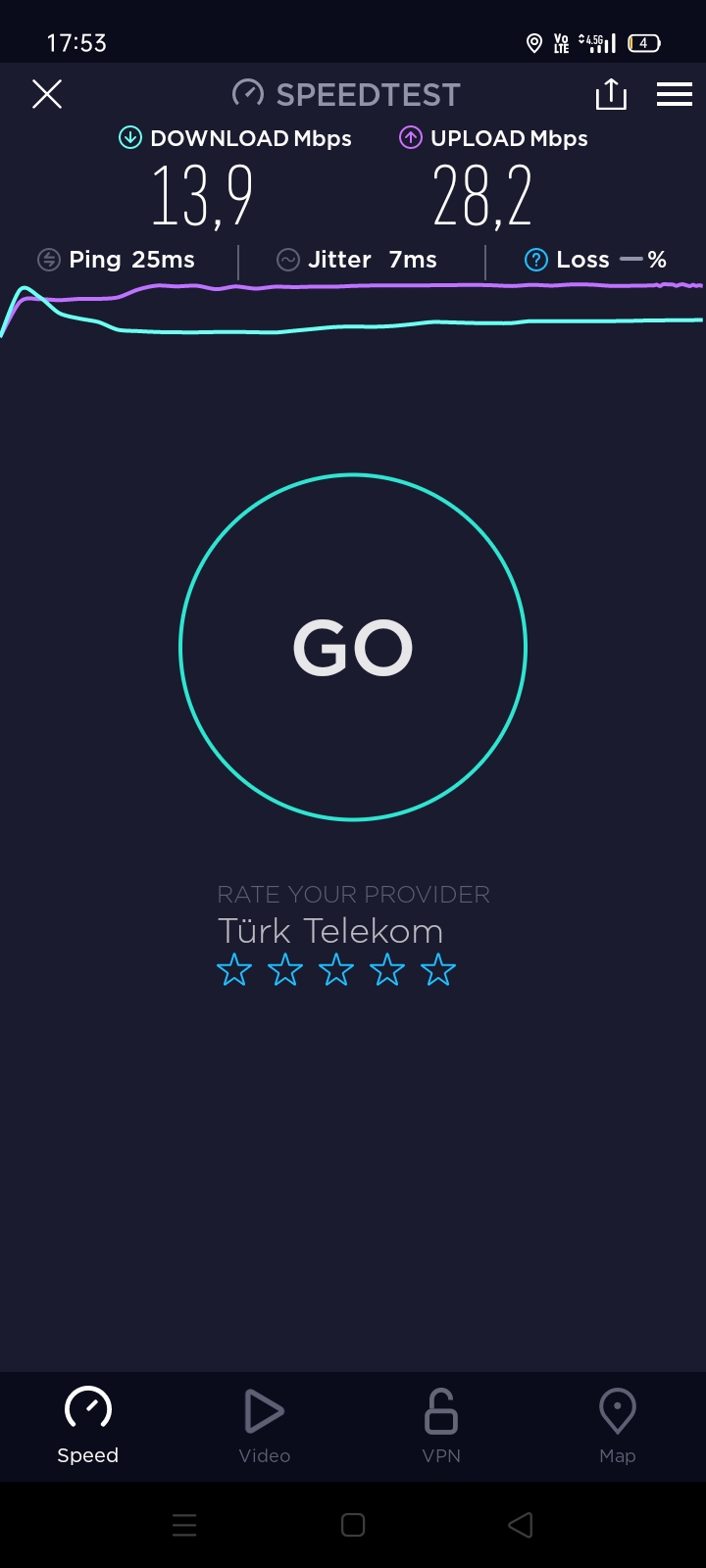The image size is (706, 1568).
Task: Give Türk Telekom one star
Action: pyautogui.click(x=234, y=970)
